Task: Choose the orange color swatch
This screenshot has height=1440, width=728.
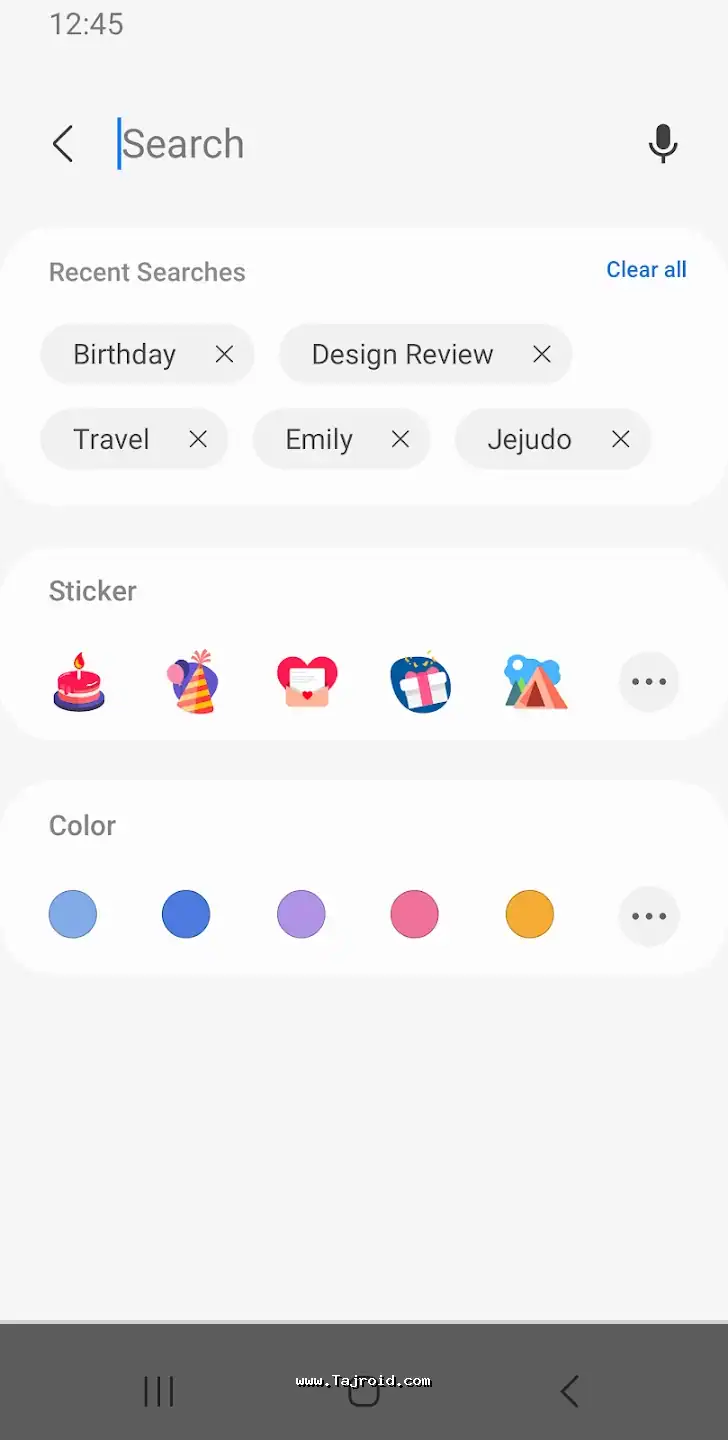Action: click(530, 914)
